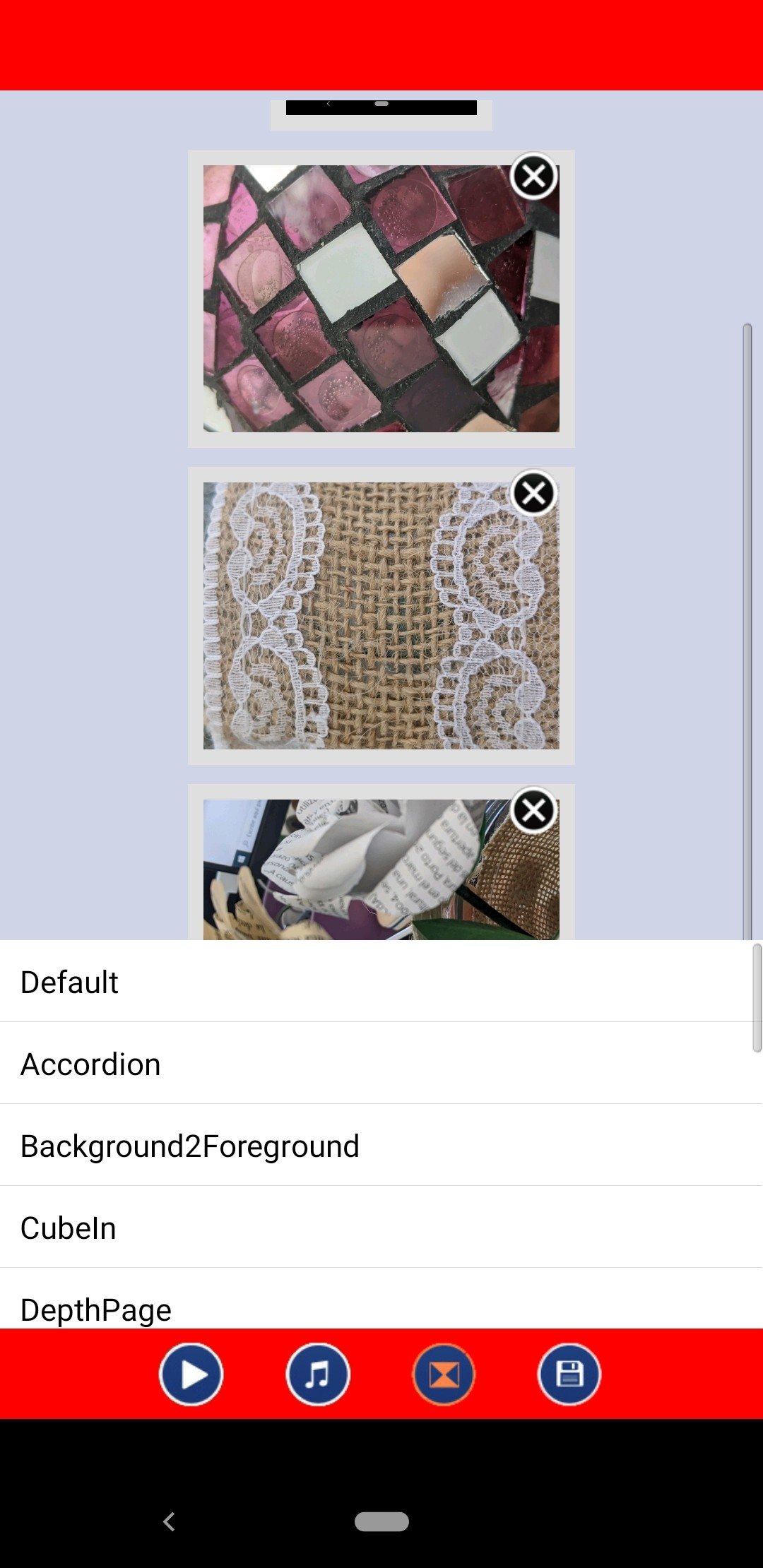Image resolution: width=763 pixels, height=1568 pixels.
Task: Remove the burlap and lace photo
Action: click(x=533, y=494)
